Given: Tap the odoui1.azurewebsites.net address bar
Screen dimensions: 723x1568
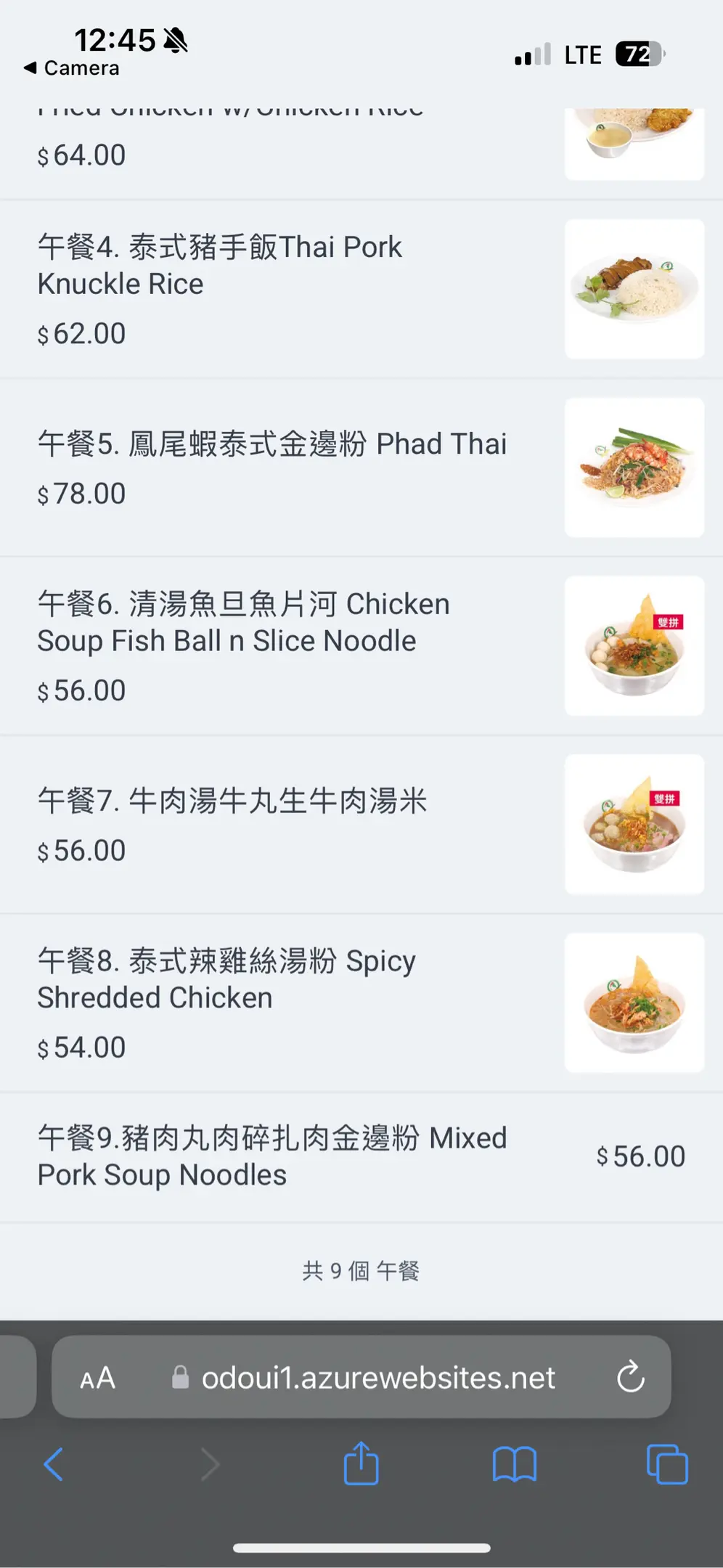Looking at the screenshot, I should (x=377, y=1378).
